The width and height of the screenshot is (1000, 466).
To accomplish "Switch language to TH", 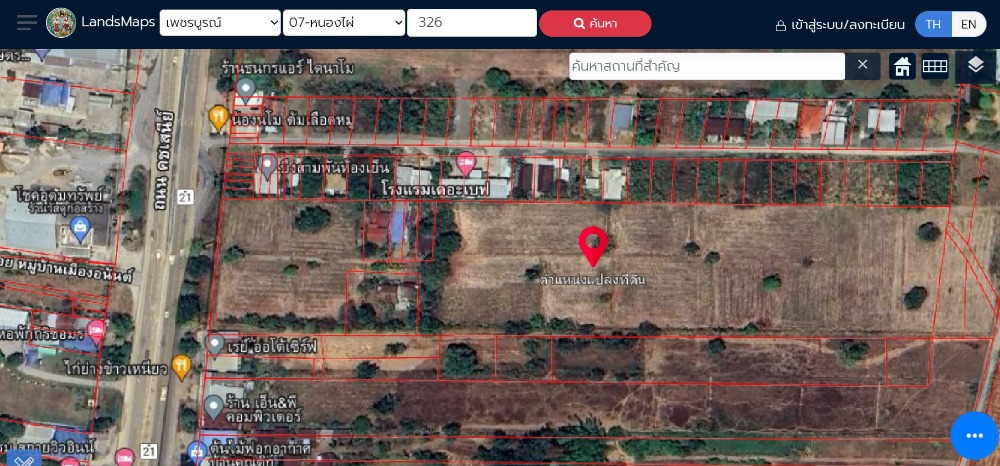I will 933,24.
